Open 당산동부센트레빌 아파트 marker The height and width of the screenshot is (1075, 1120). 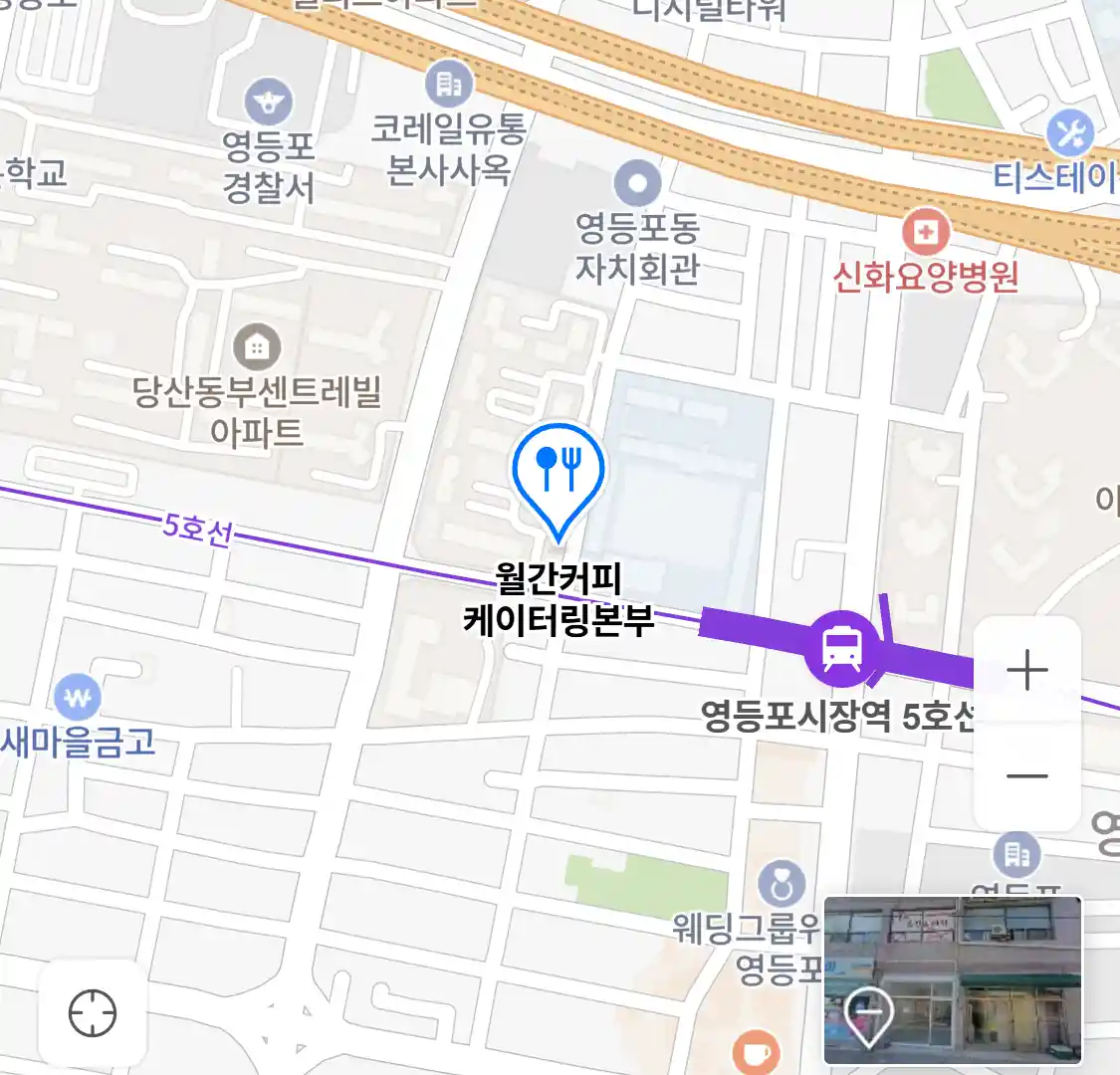257,347
